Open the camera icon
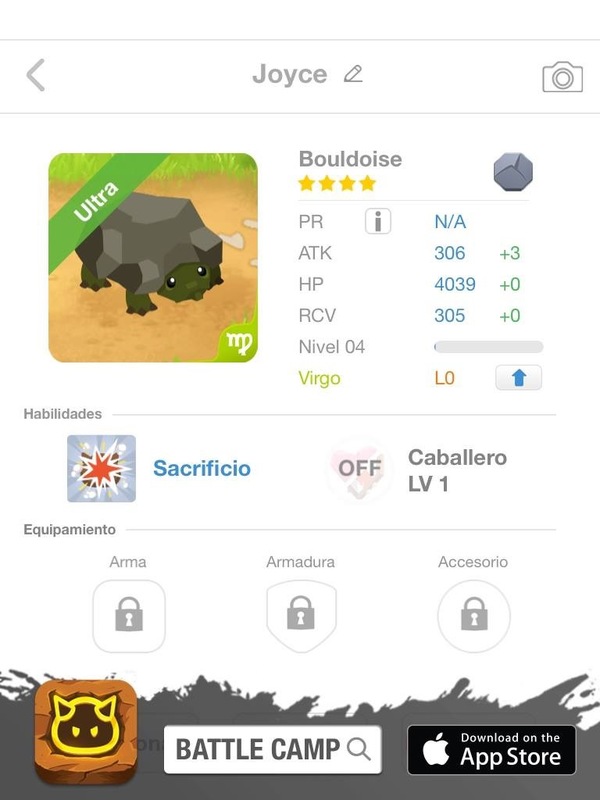Viewport: 600px width, 800px height. (x=562, y=77)
